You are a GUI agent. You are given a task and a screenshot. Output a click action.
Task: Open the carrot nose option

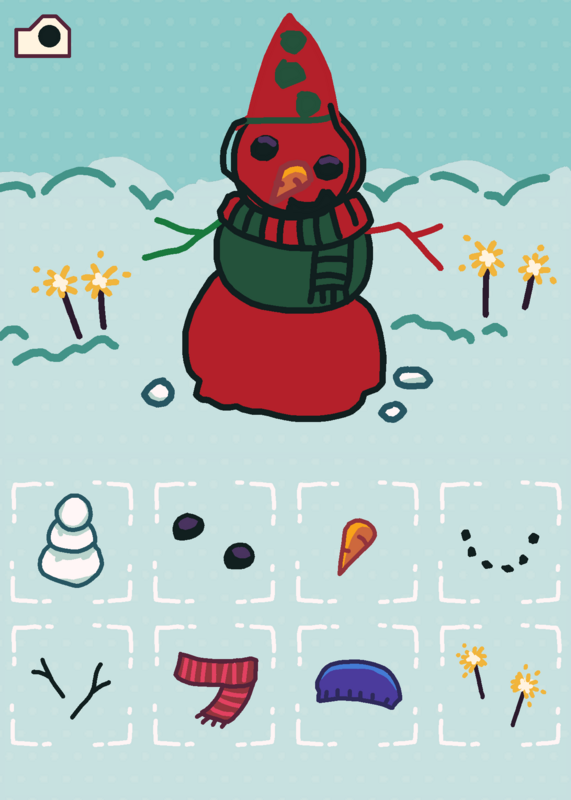click(x=357, y=542)
